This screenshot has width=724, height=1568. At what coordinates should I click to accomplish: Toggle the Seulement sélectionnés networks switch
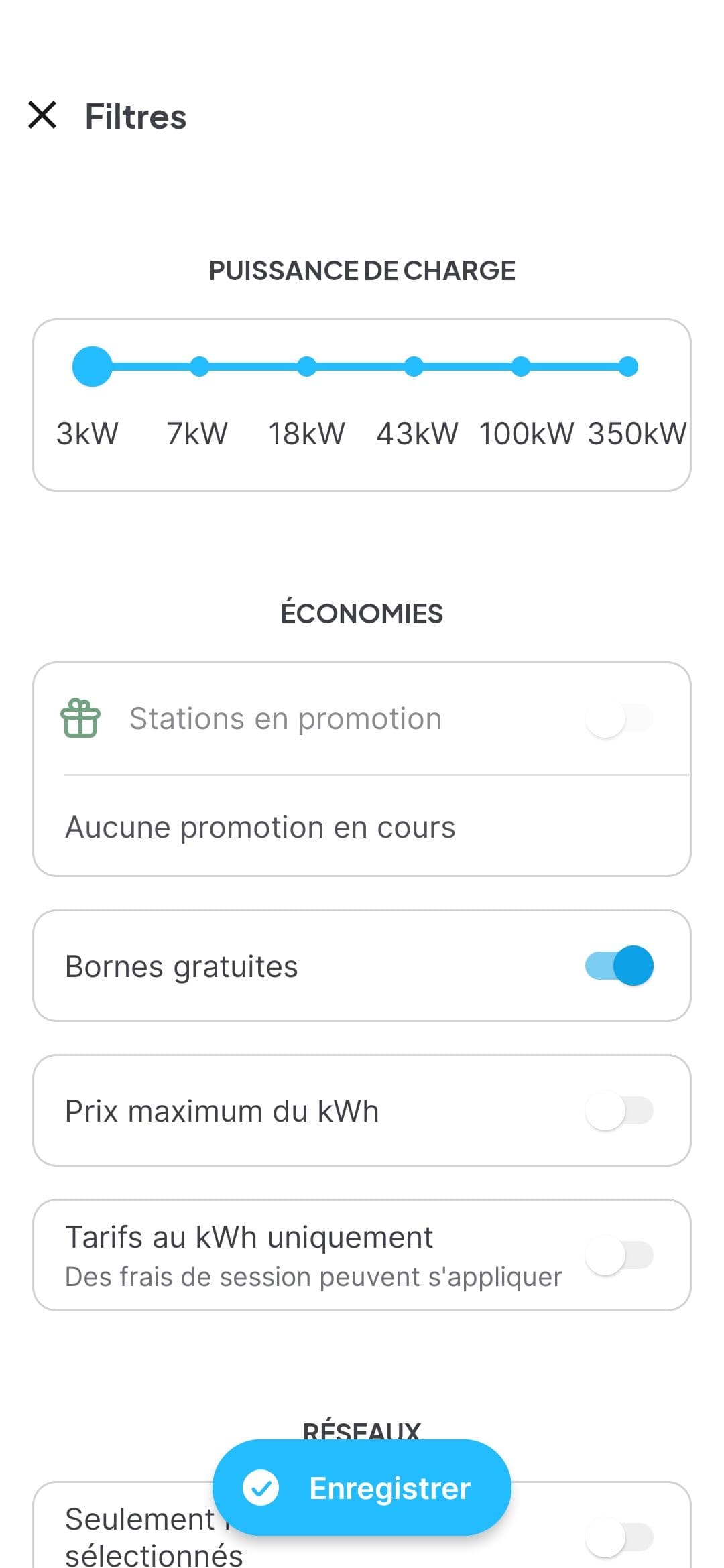tap(619, 1538)
